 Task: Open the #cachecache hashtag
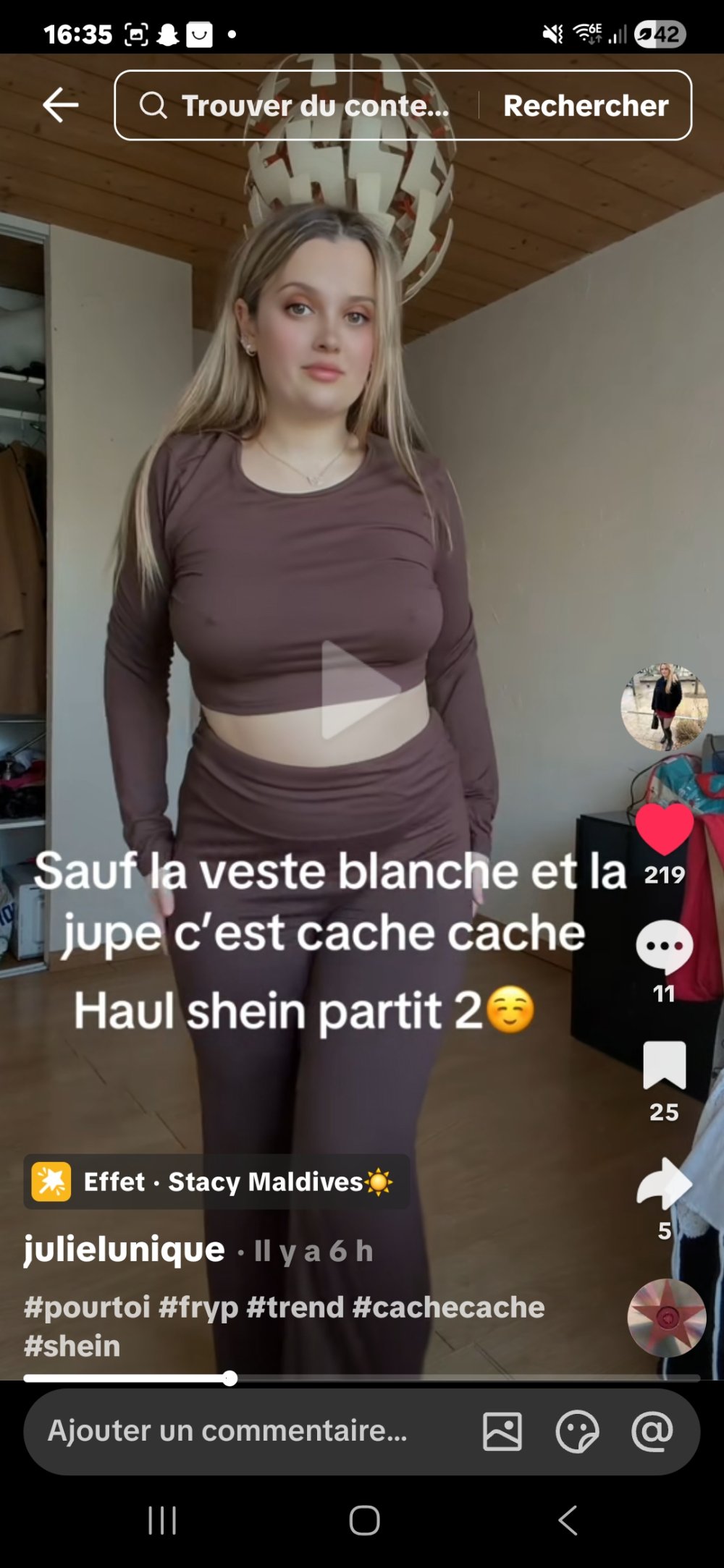coord(448,1308)
